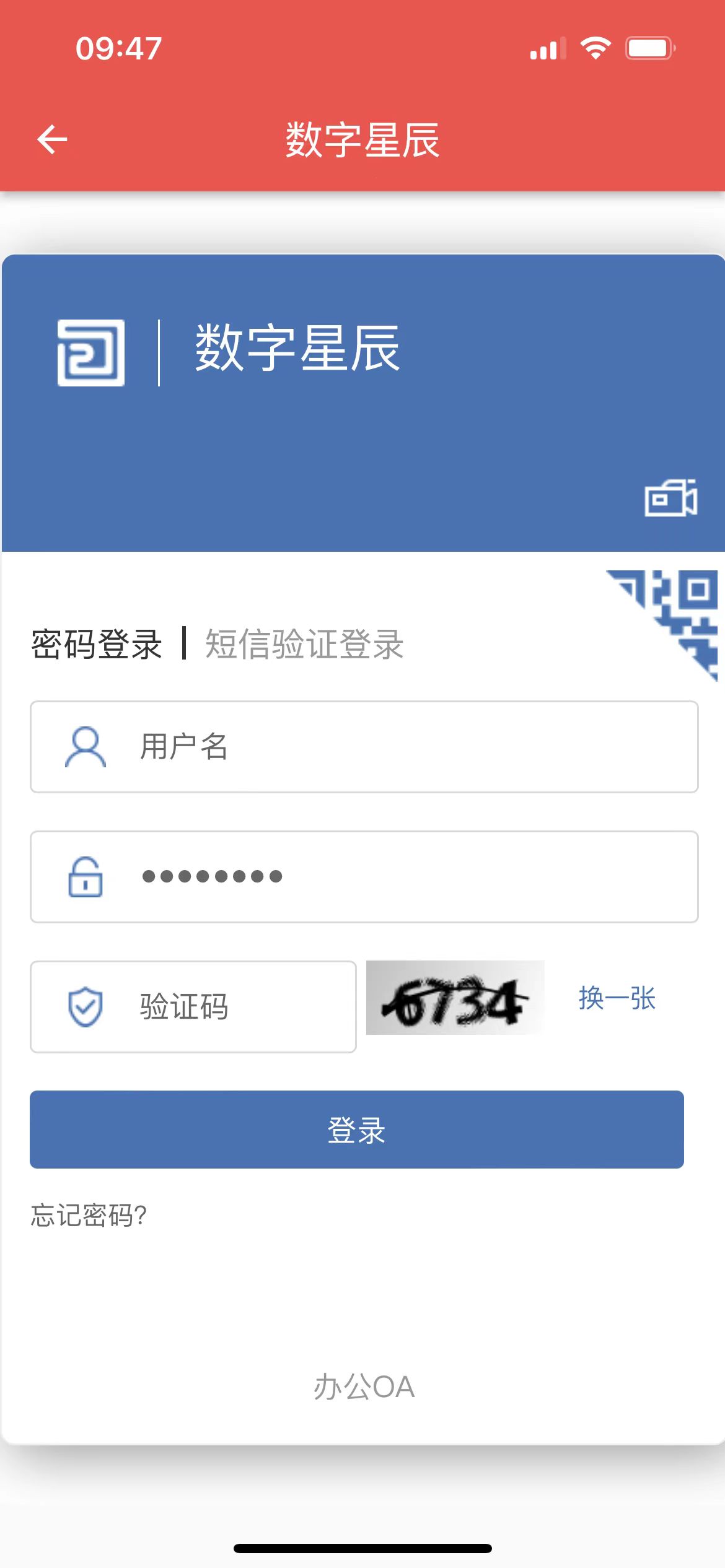
Task: Tap 换一张 to change captcha
Action: pos(617,998)
